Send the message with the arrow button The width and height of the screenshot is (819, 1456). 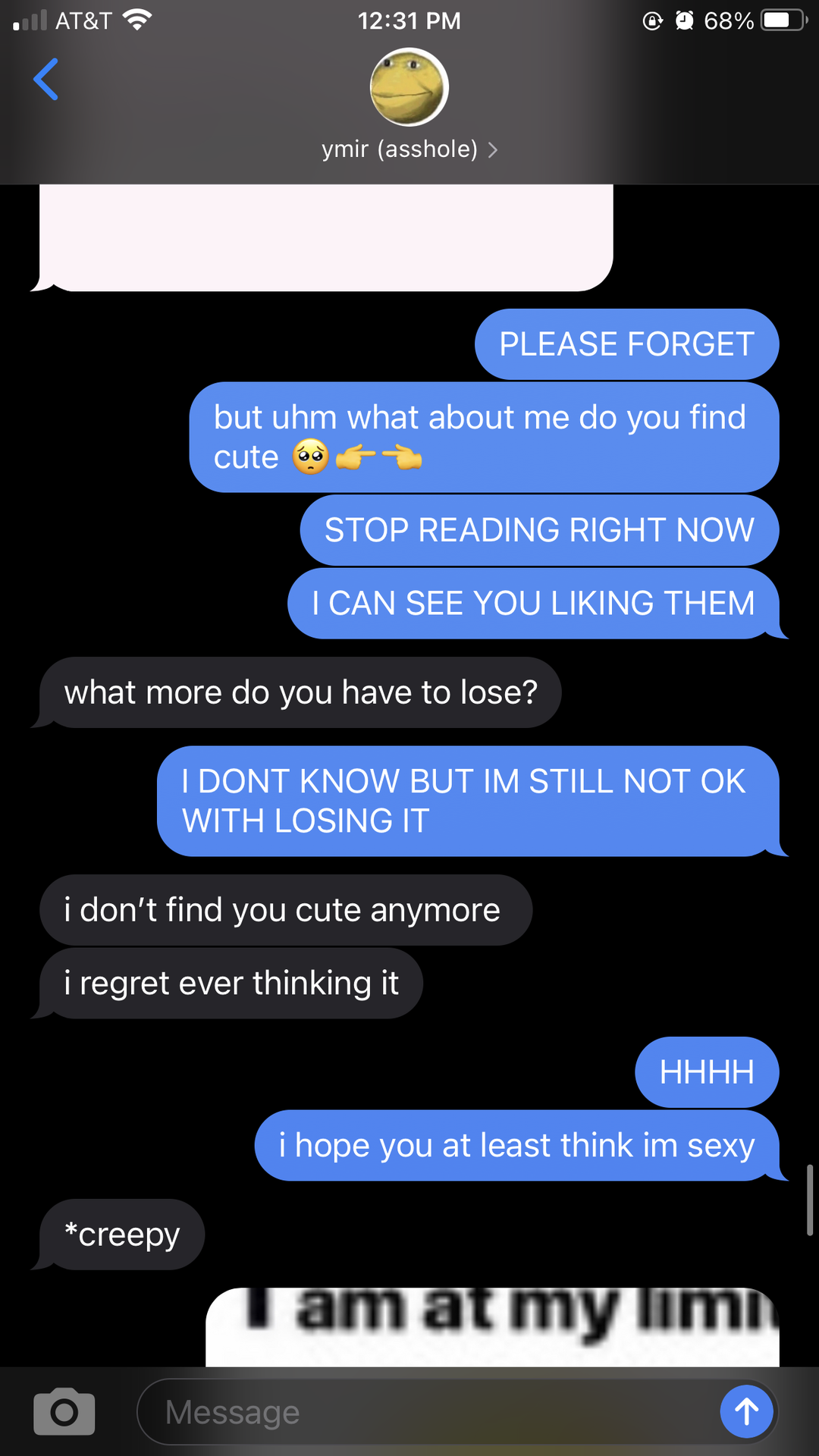pyautogui.click(x=746, y=1411)
